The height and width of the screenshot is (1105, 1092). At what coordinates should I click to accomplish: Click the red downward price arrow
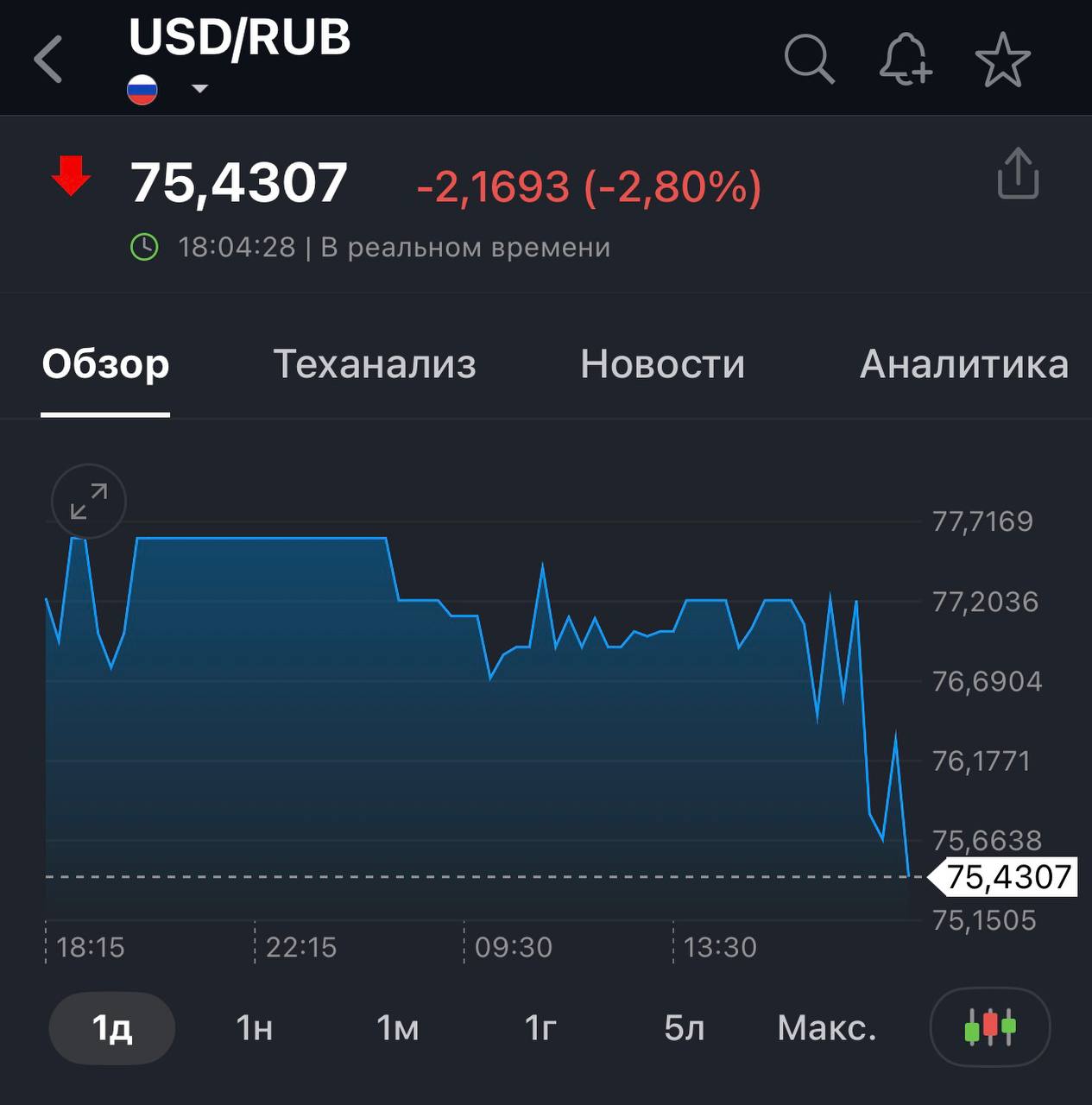71,177
